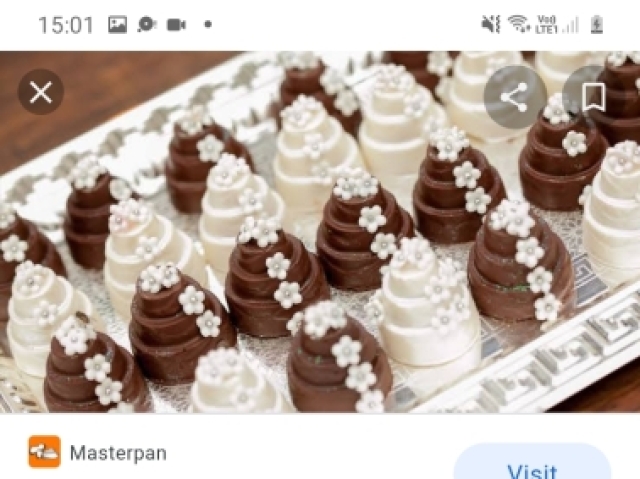Screen dimensions: 640x479
Task: Close the image viewer
Action: 41,93
